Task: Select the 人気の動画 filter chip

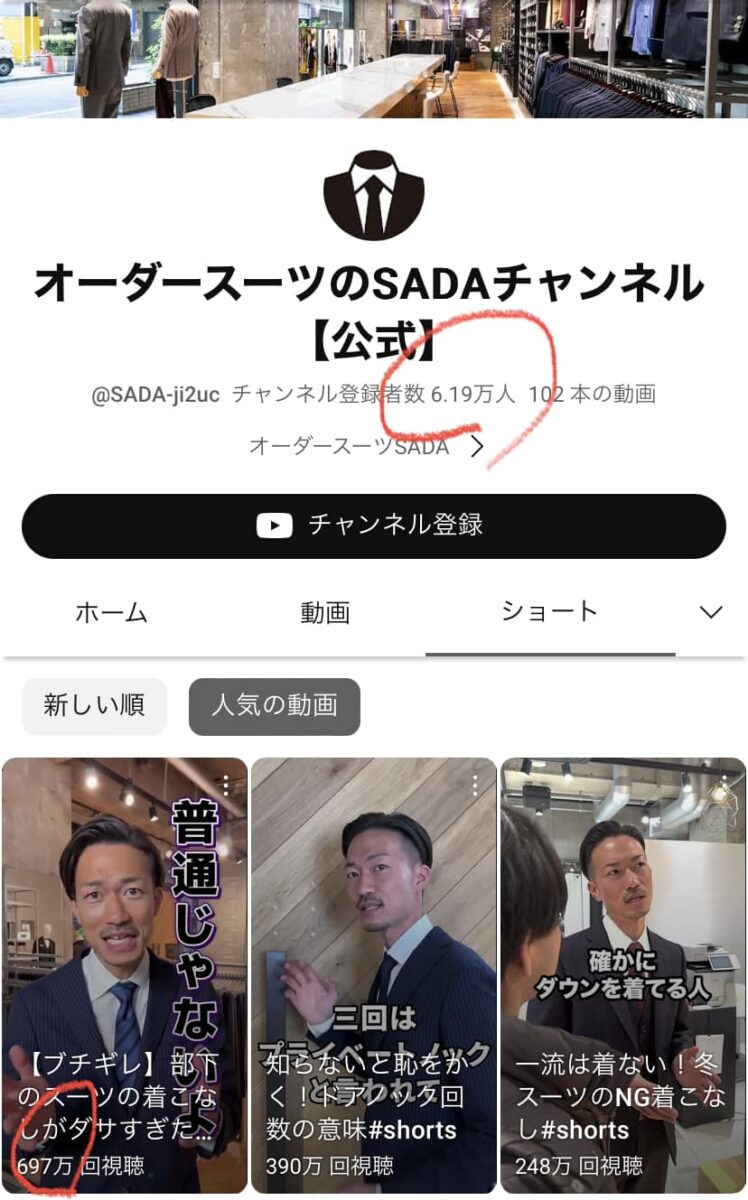Action: pos(274,706)
